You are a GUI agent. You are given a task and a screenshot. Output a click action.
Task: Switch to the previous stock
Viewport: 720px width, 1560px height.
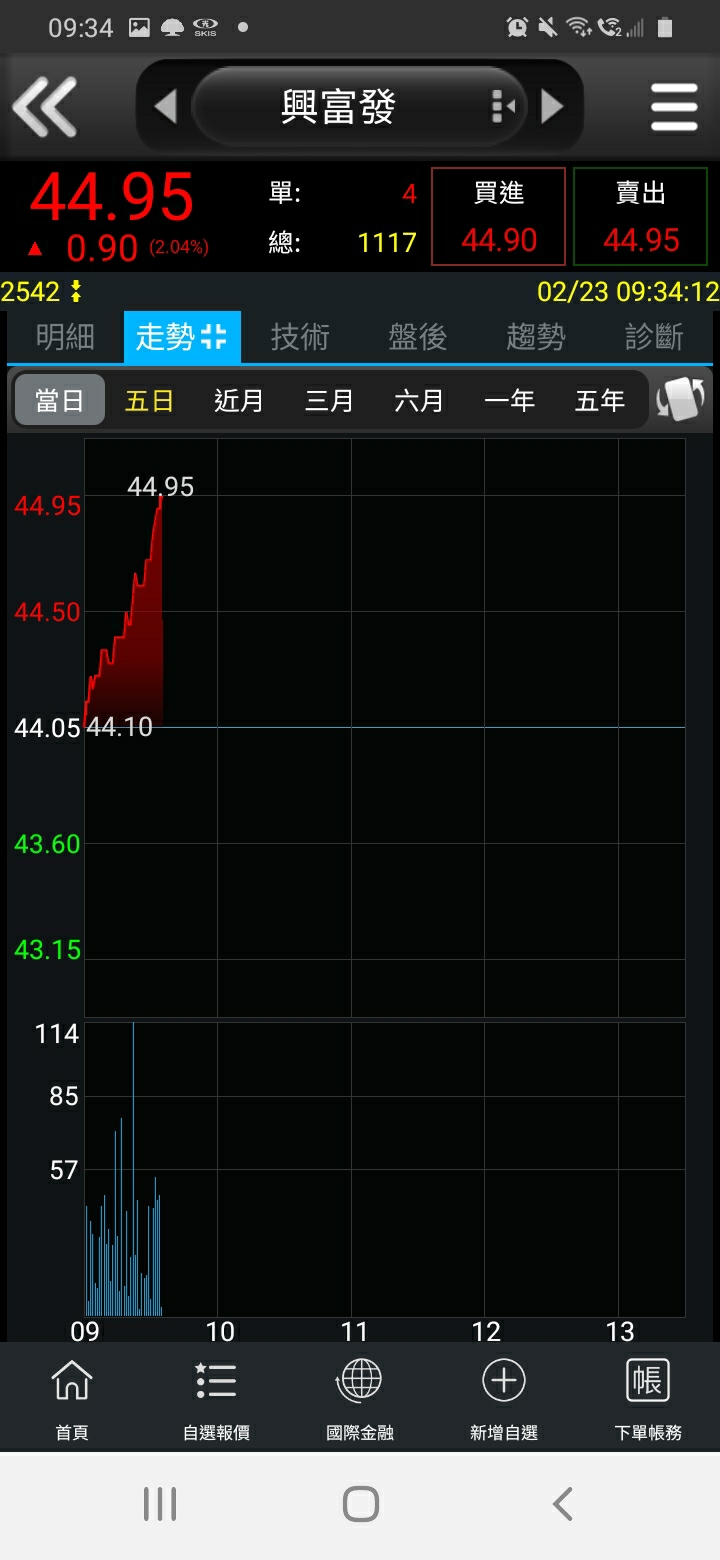pyautogui.click(x=166, y=106)
